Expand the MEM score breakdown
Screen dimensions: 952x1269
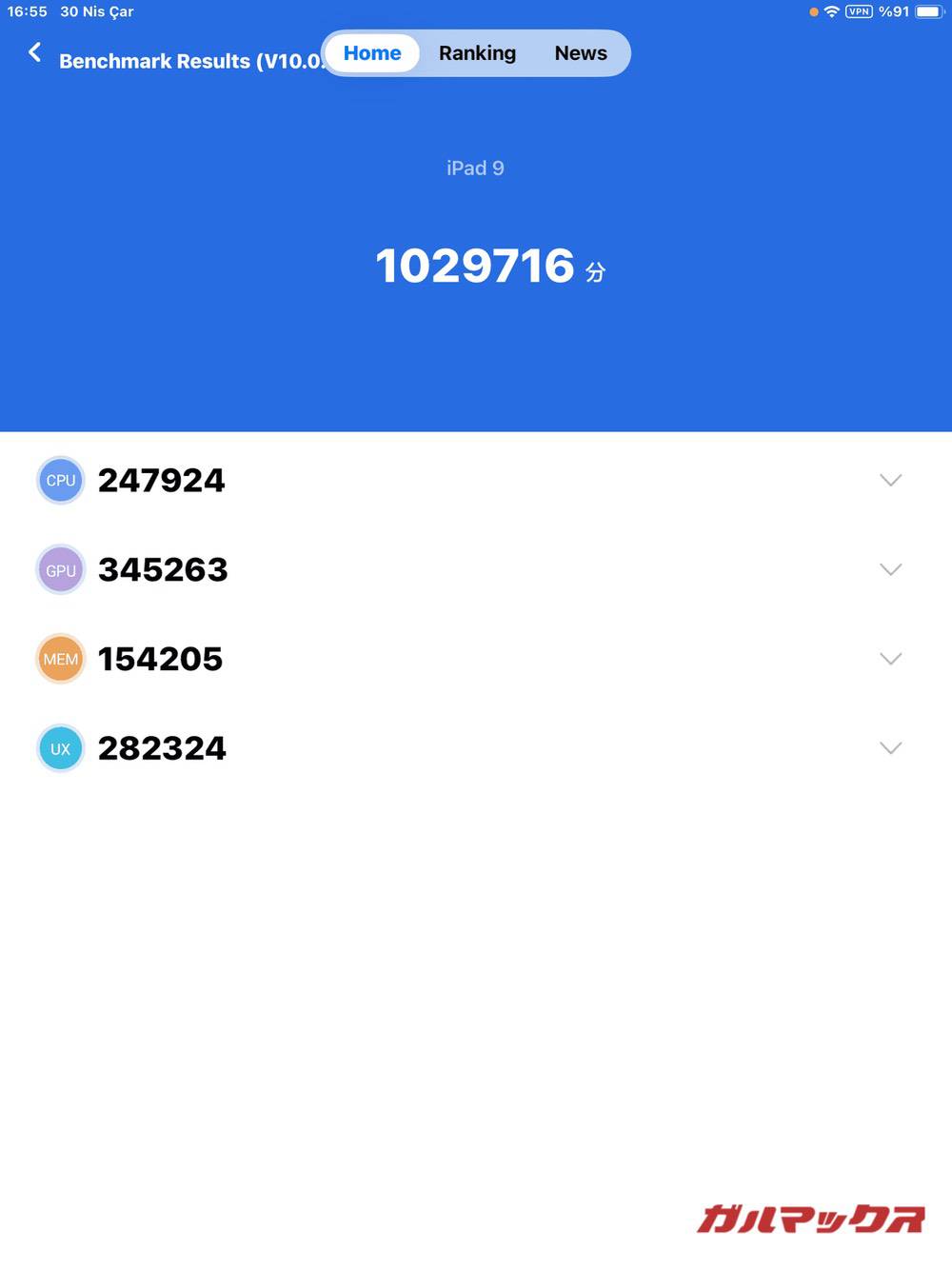[891, 658]
